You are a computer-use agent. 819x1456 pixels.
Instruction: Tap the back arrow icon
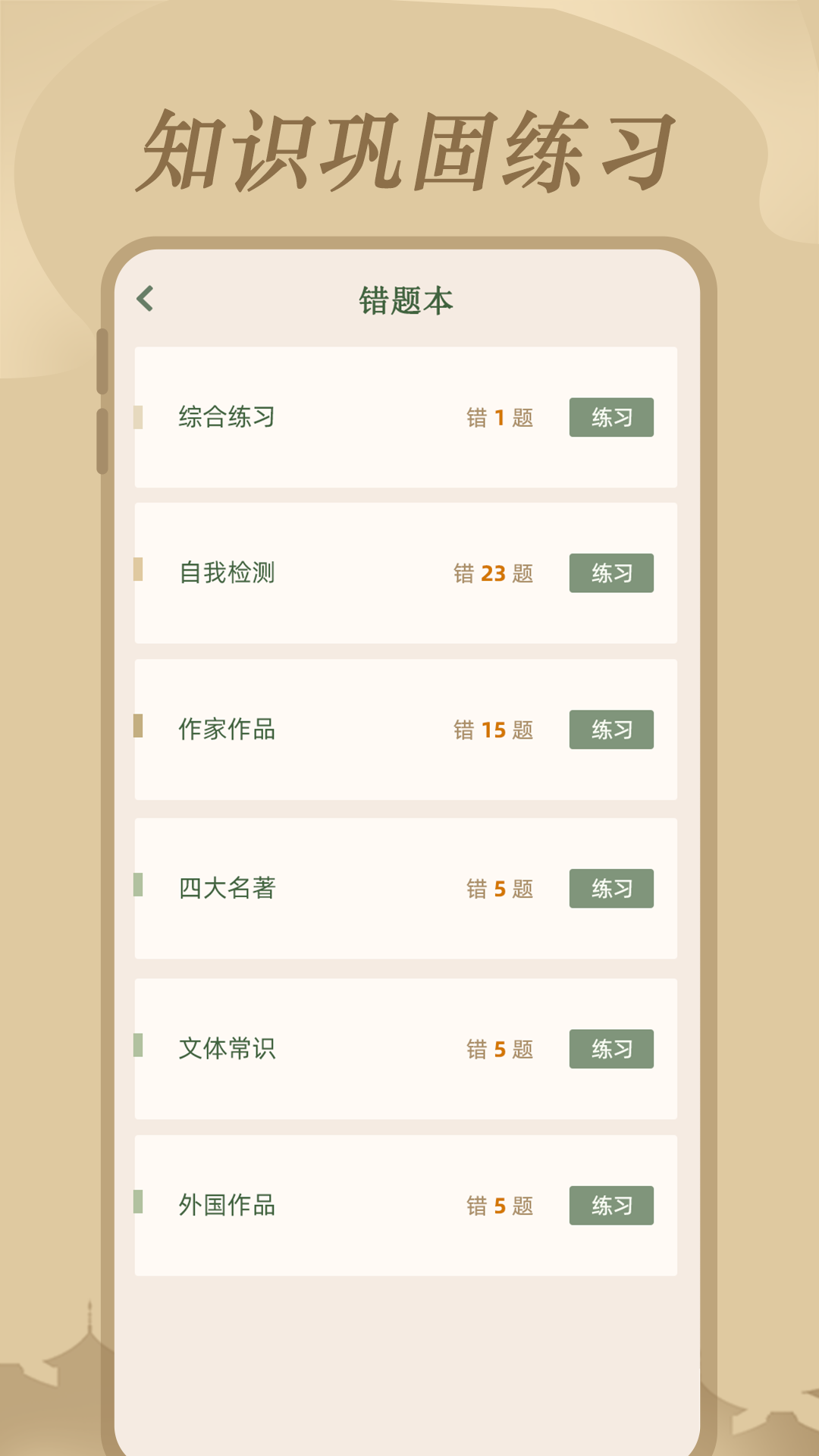pos(146,299)
